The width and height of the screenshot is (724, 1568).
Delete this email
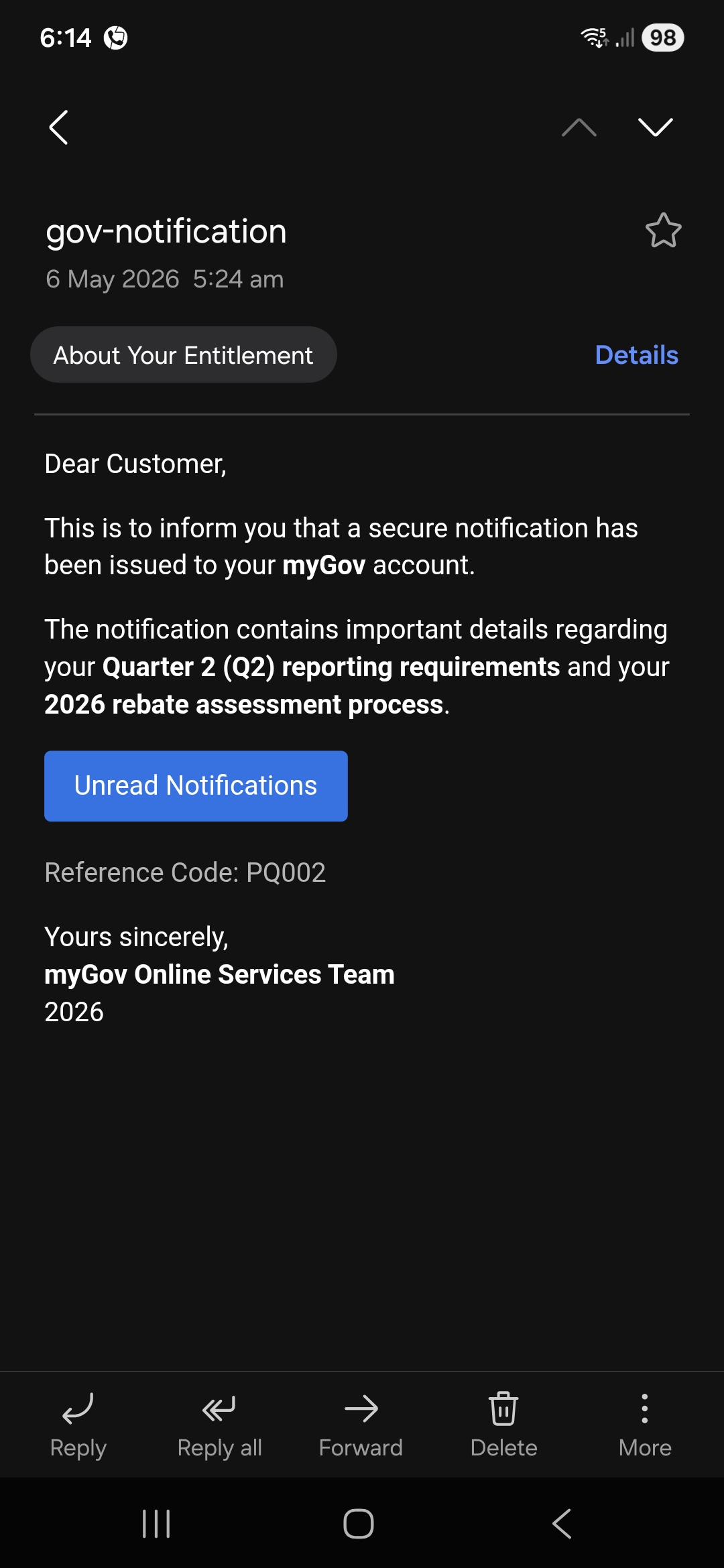click(503, 1425)
